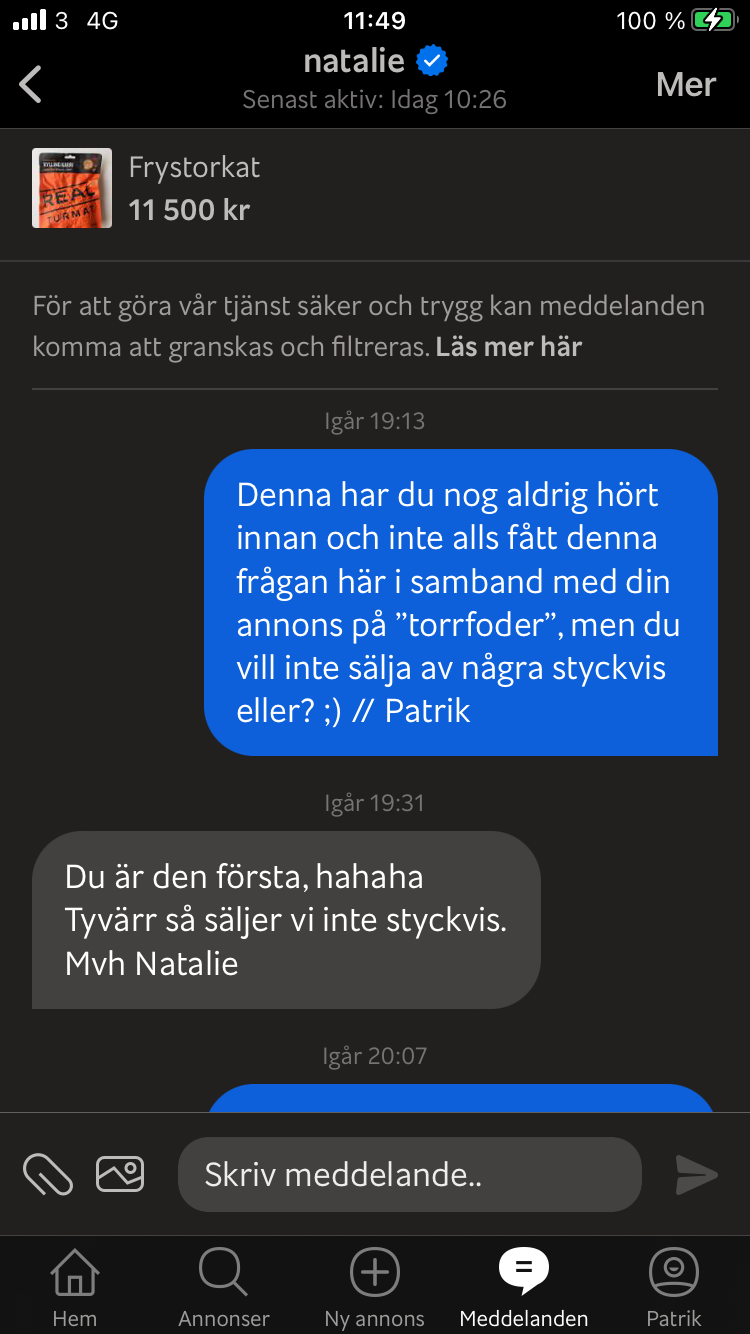Viewport: 750px width, 1334px height.
Task: Select the Meddelanden tab
Action: (524, 1288)
